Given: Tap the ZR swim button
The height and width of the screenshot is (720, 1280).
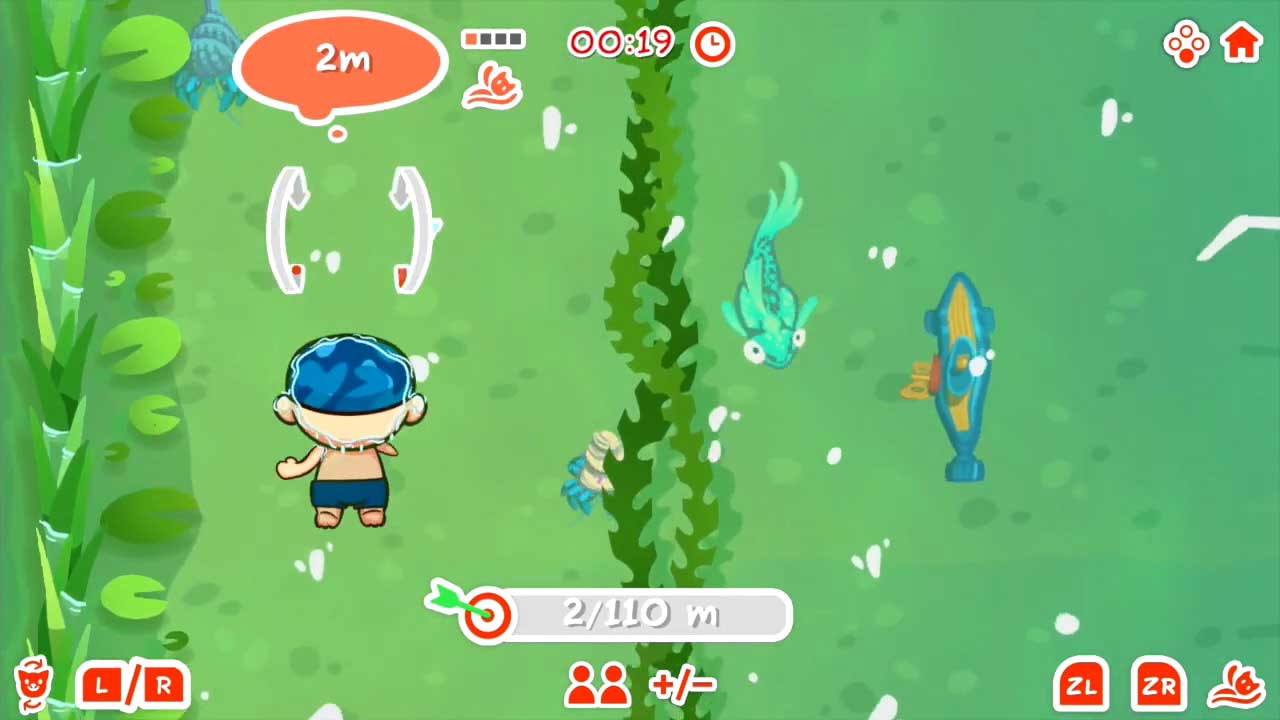Looking at the screenshot, I should click(1158, 686).
